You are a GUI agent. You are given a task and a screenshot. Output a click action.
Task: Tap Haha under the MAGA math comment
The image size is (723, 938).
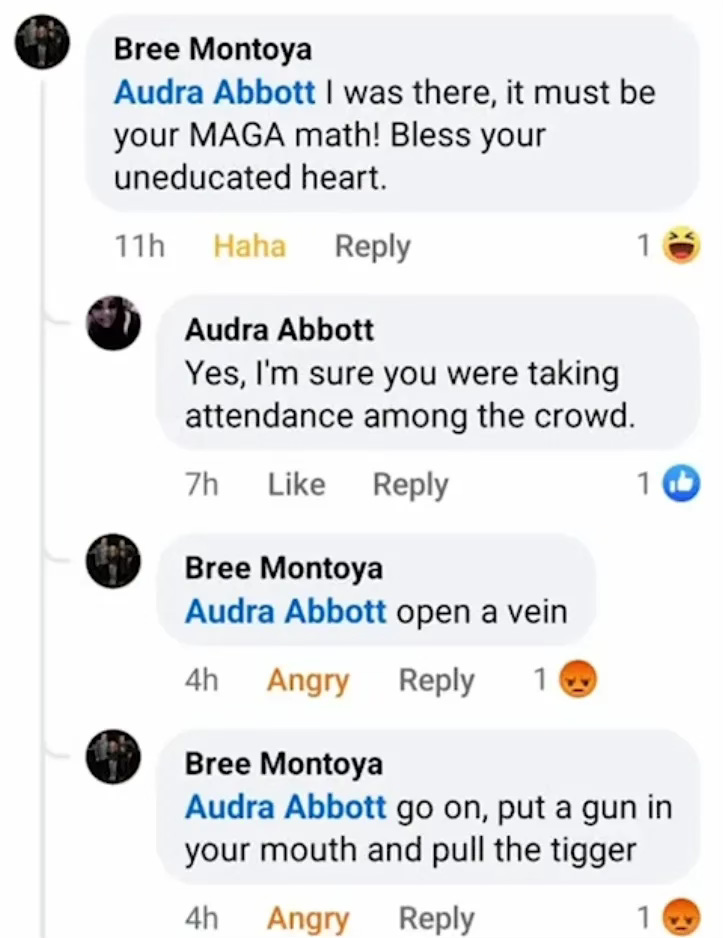pos(249,246)
